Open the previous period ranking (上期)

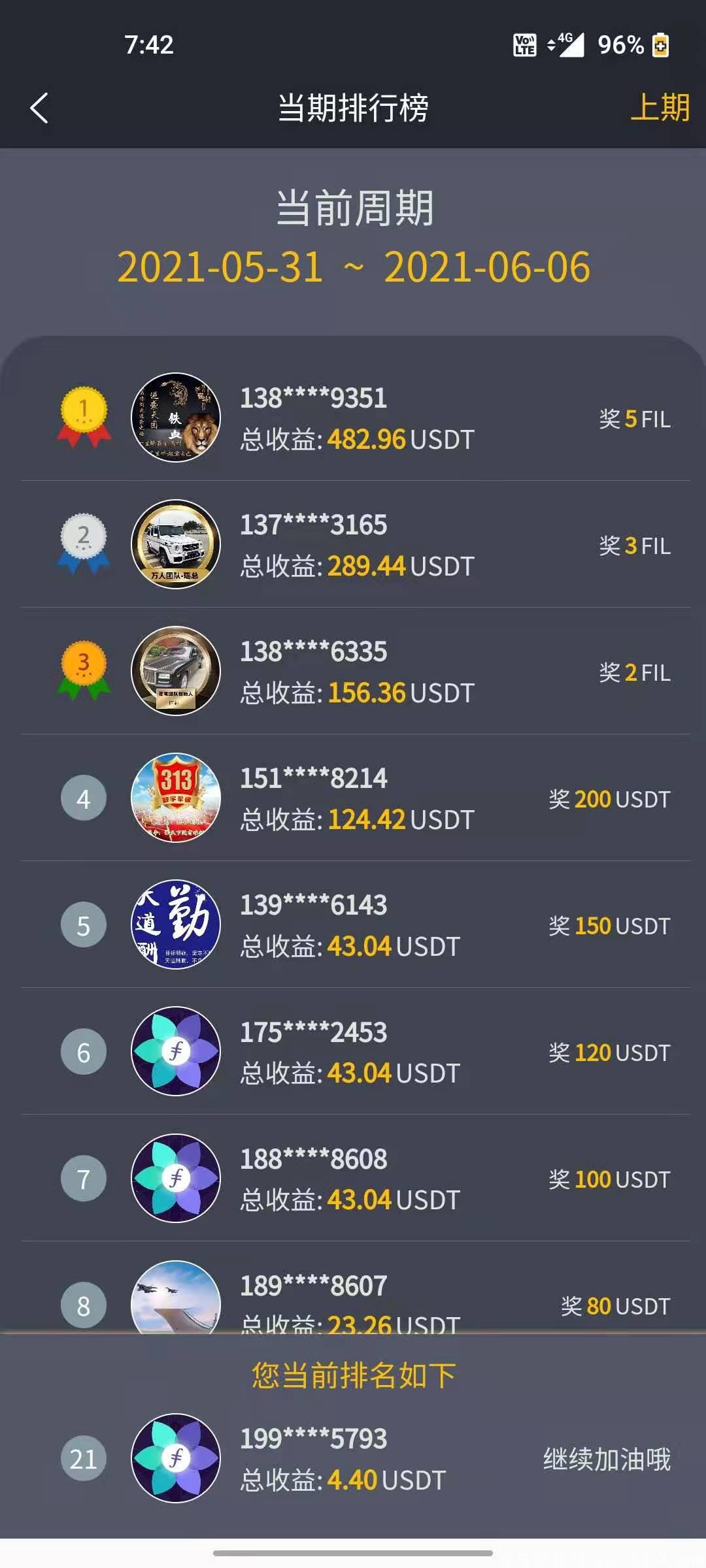pos(659,108)
